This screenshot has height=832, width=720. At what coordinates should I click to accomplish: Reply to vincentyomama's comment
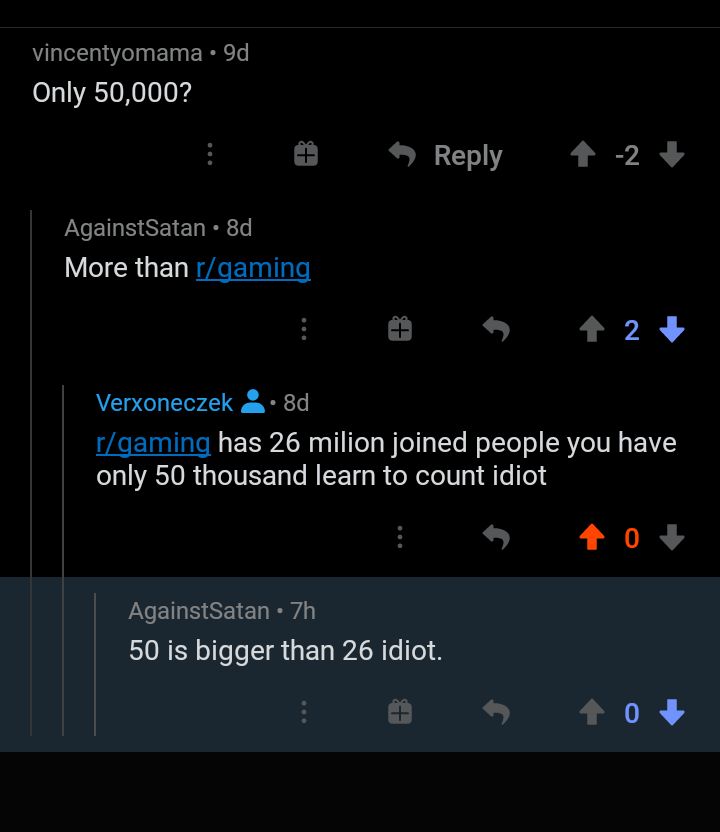[x=446, y=155]
